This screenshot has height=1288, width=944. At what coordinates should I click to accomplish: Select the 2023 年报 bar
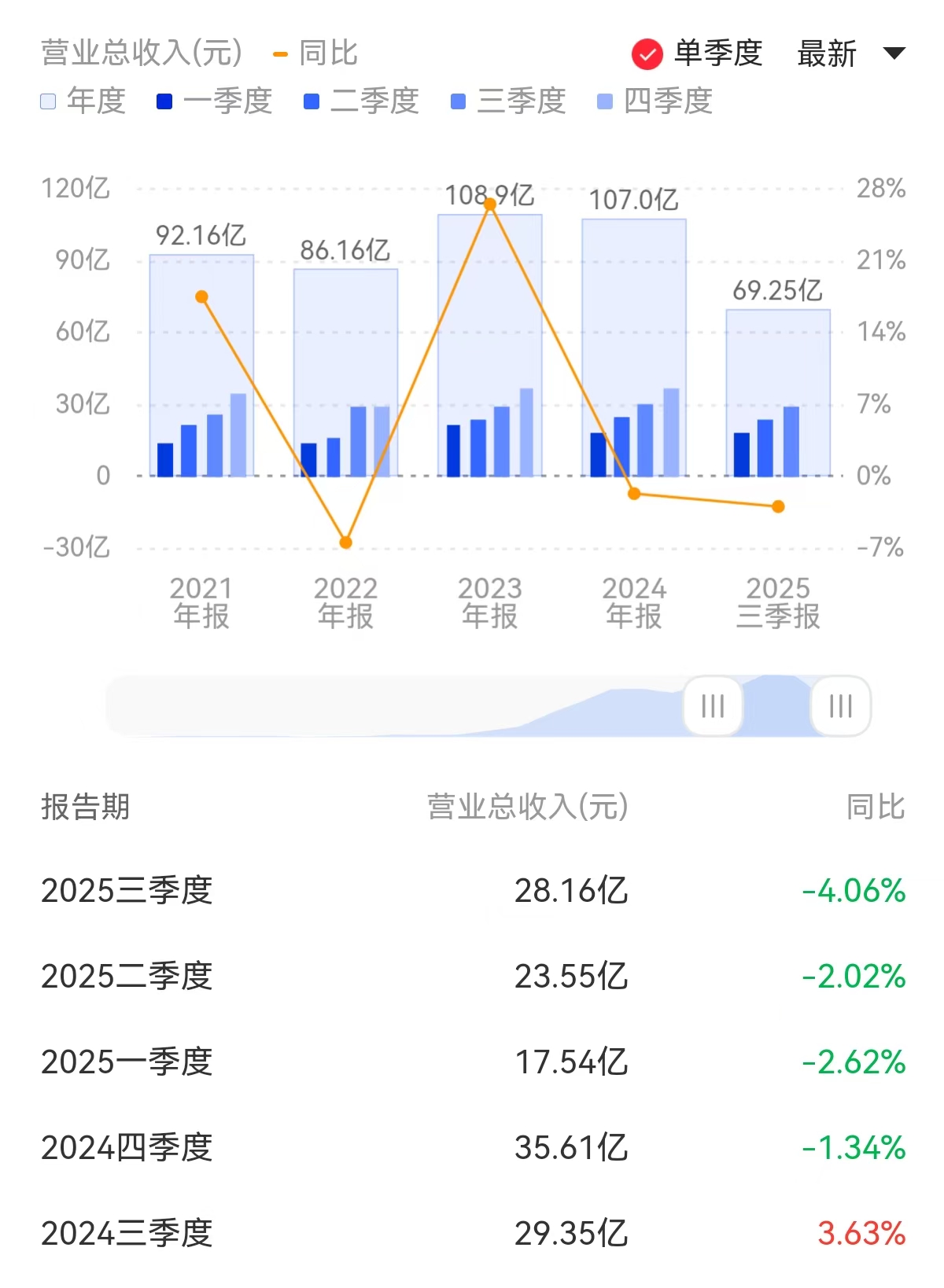[x=490, y=346]
